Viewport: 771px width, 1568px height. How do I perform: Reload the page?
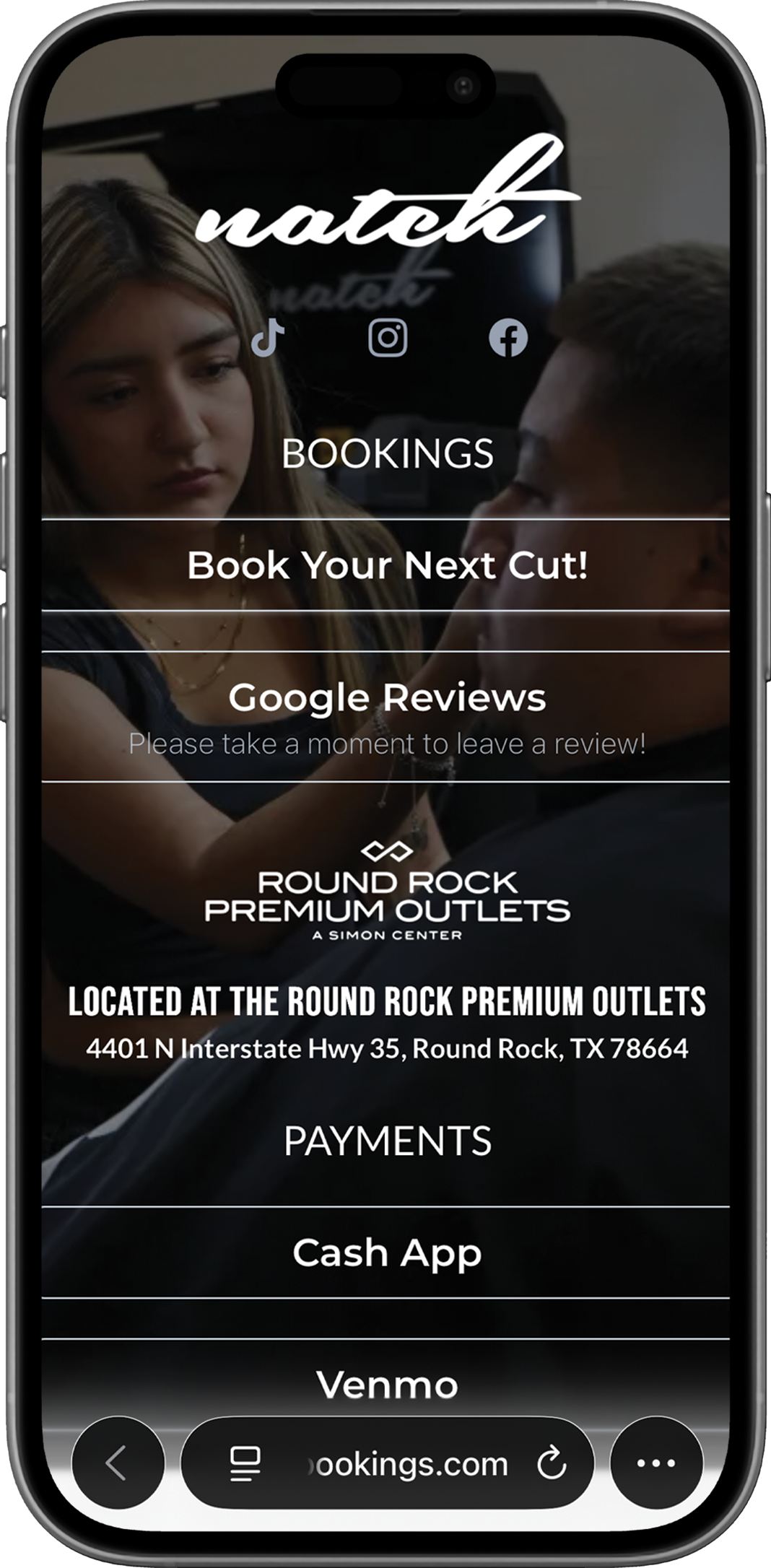(552, 1463)
